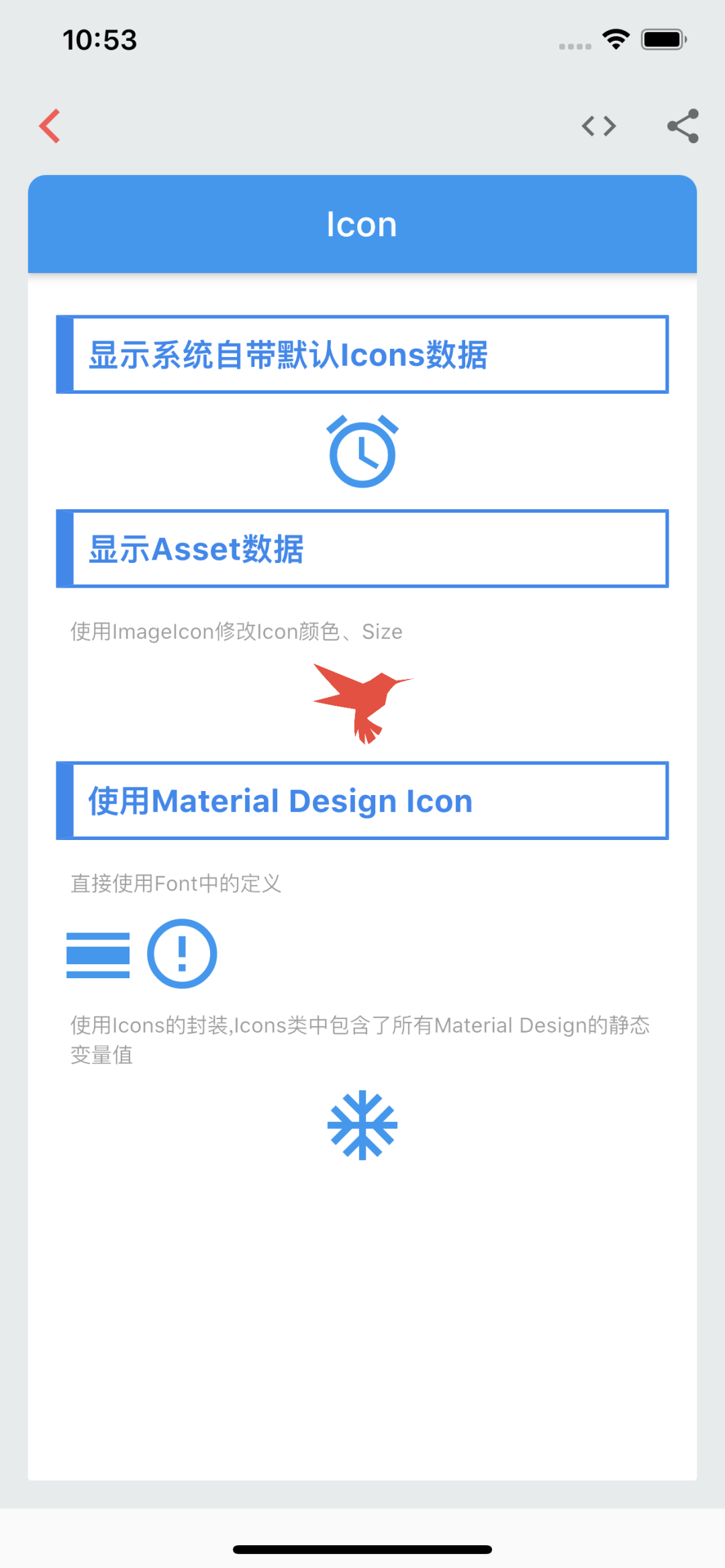The width and height of the screenshot is (725, 1568).
Task: Tap the 直接使用Font中的定义 caption
Action: click(176, 884)
